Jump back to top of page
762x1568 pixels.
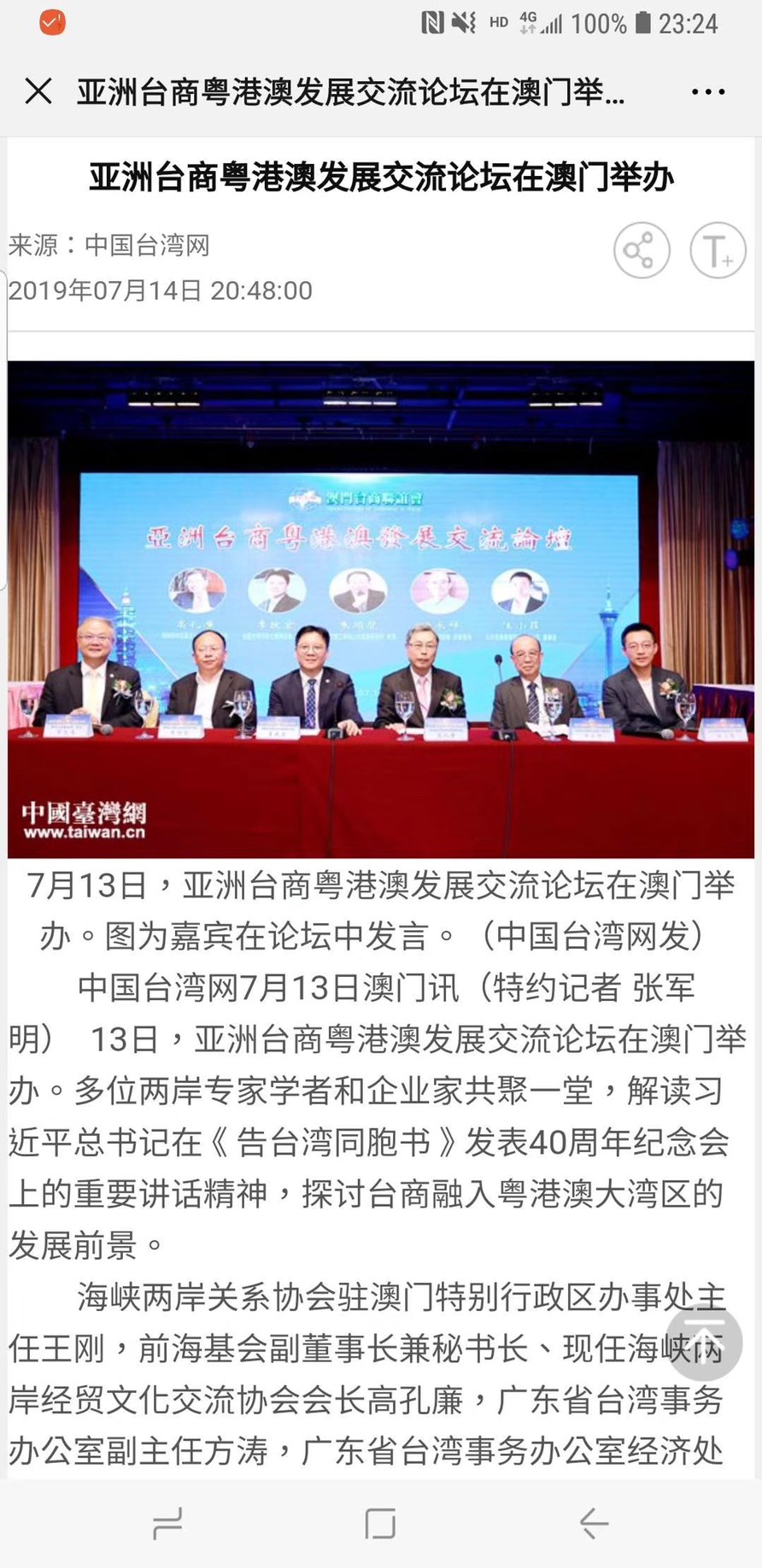[x=703, y=1343]
